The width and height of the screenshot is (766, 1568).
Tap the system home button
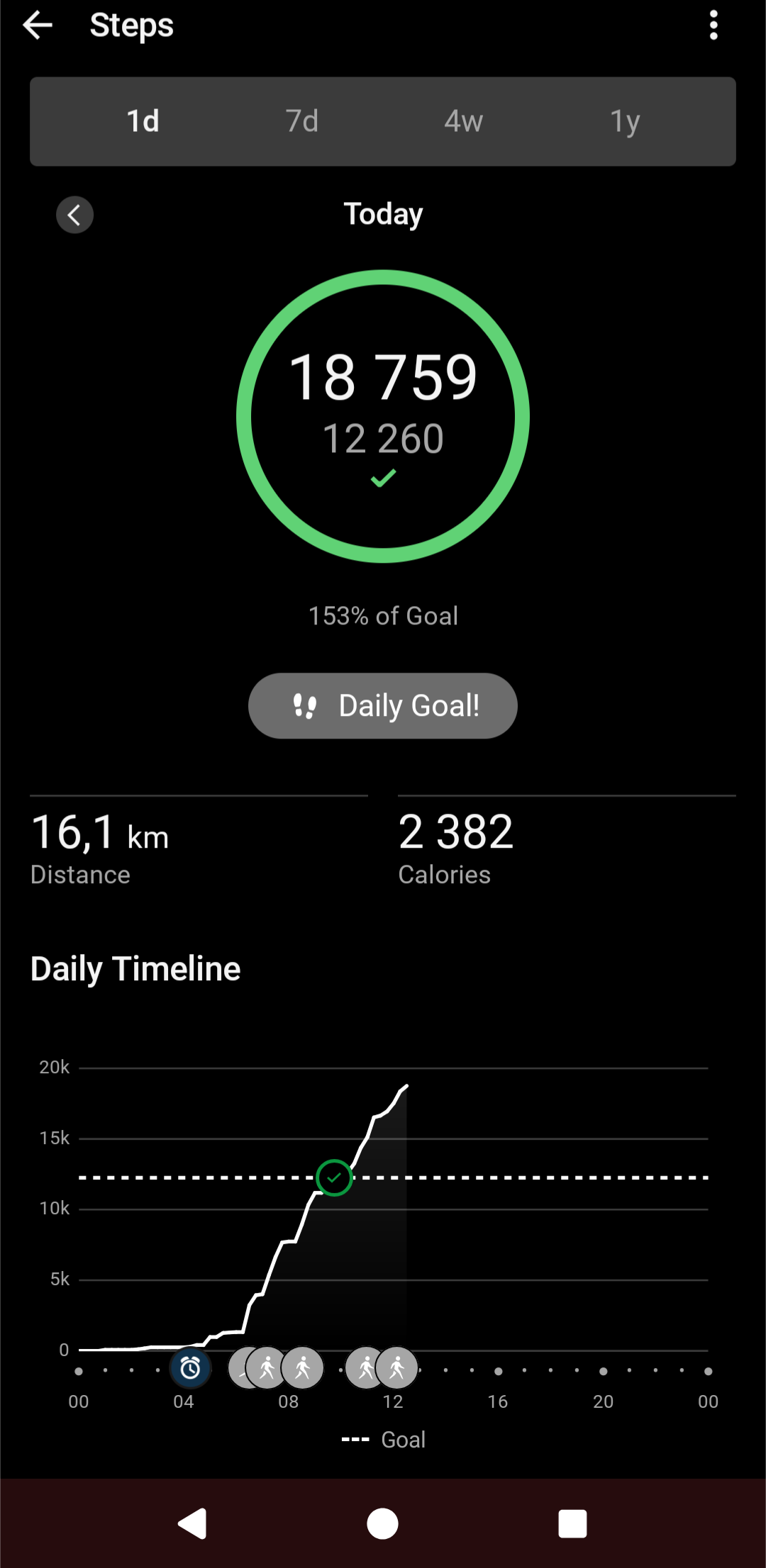[383, 1523]
